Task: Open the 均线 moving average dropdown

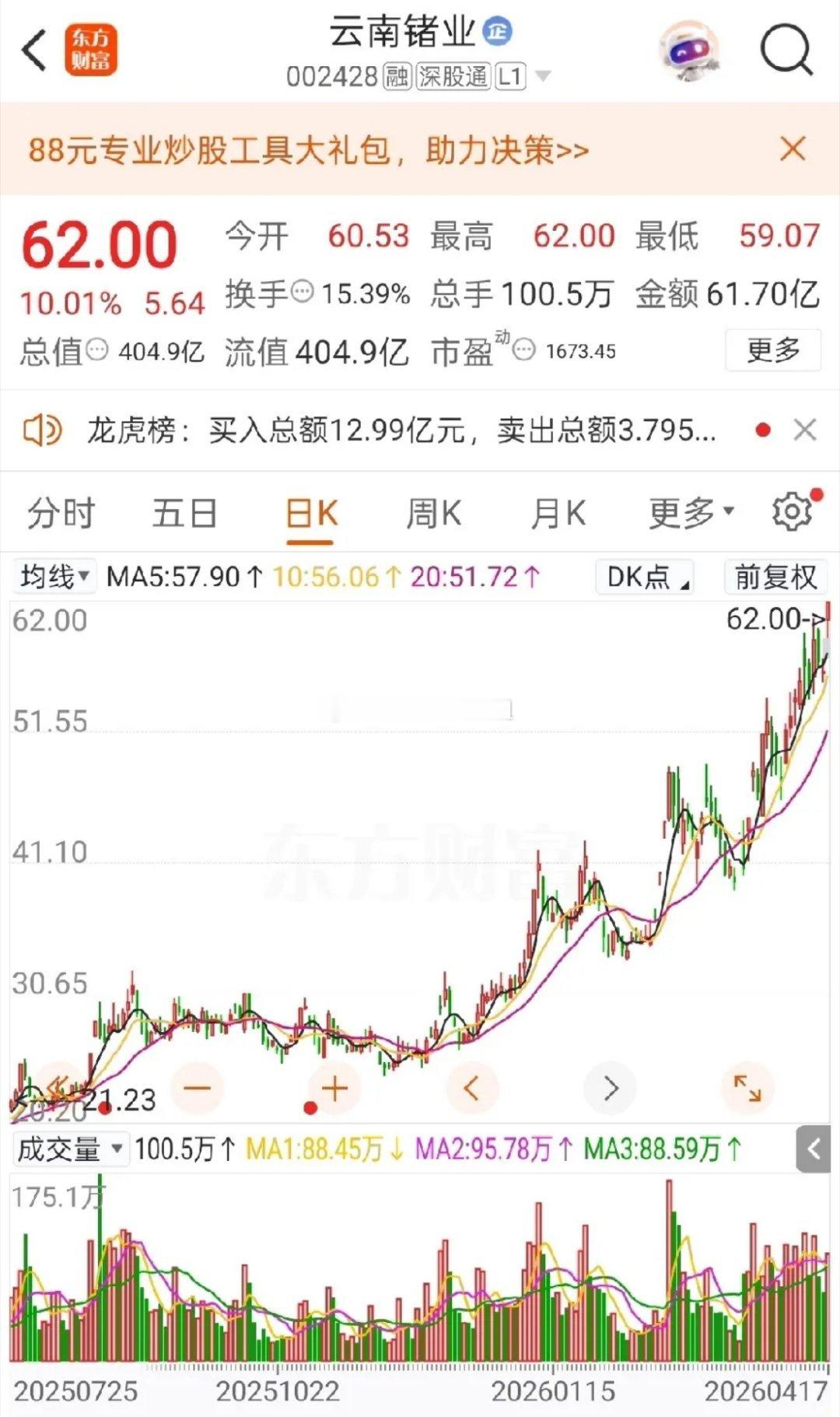Action: pyautogui.click(x=54, y=577)
